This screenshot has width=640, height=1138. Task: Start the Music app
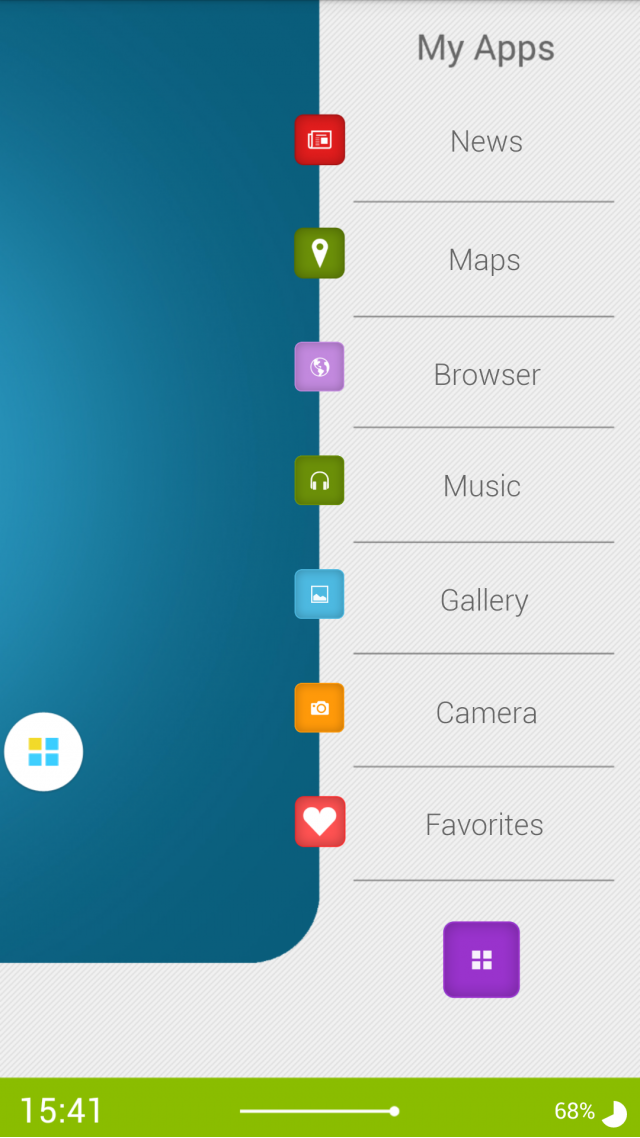click(482, 486)
